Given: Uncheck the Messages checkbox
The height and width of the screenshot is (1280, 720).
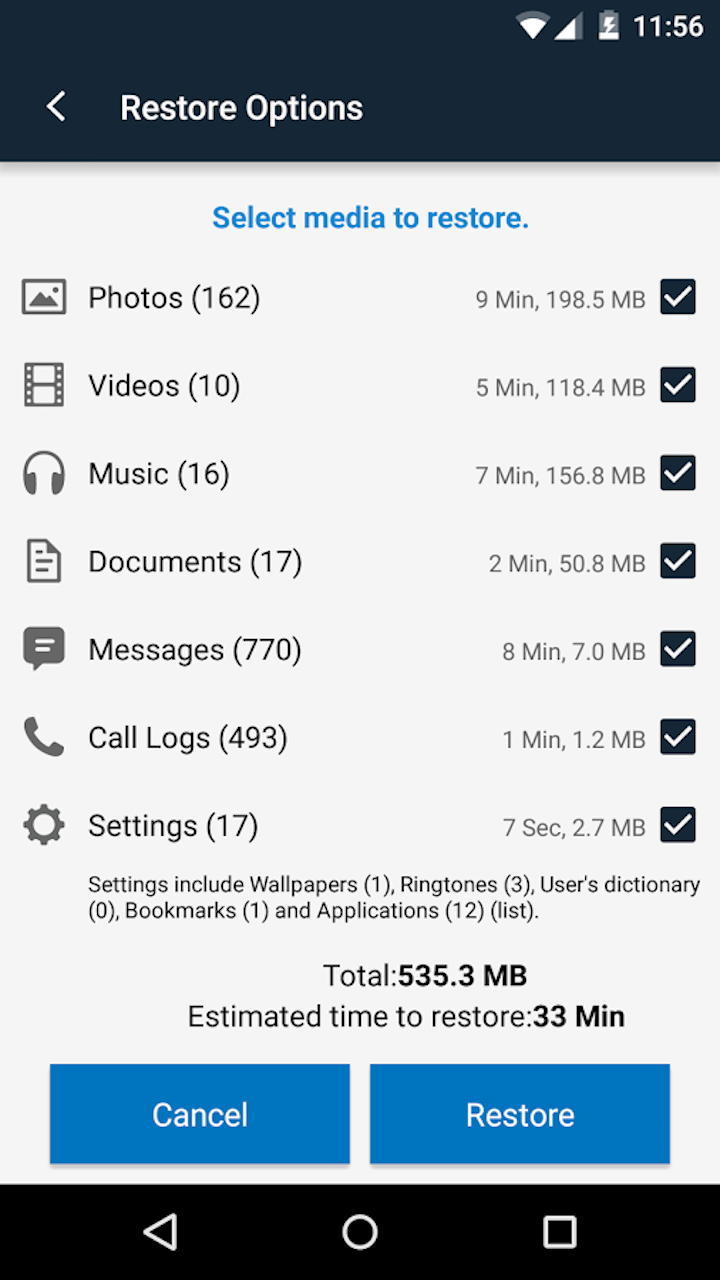Looking at the screenshot, I should pos(677,649).
